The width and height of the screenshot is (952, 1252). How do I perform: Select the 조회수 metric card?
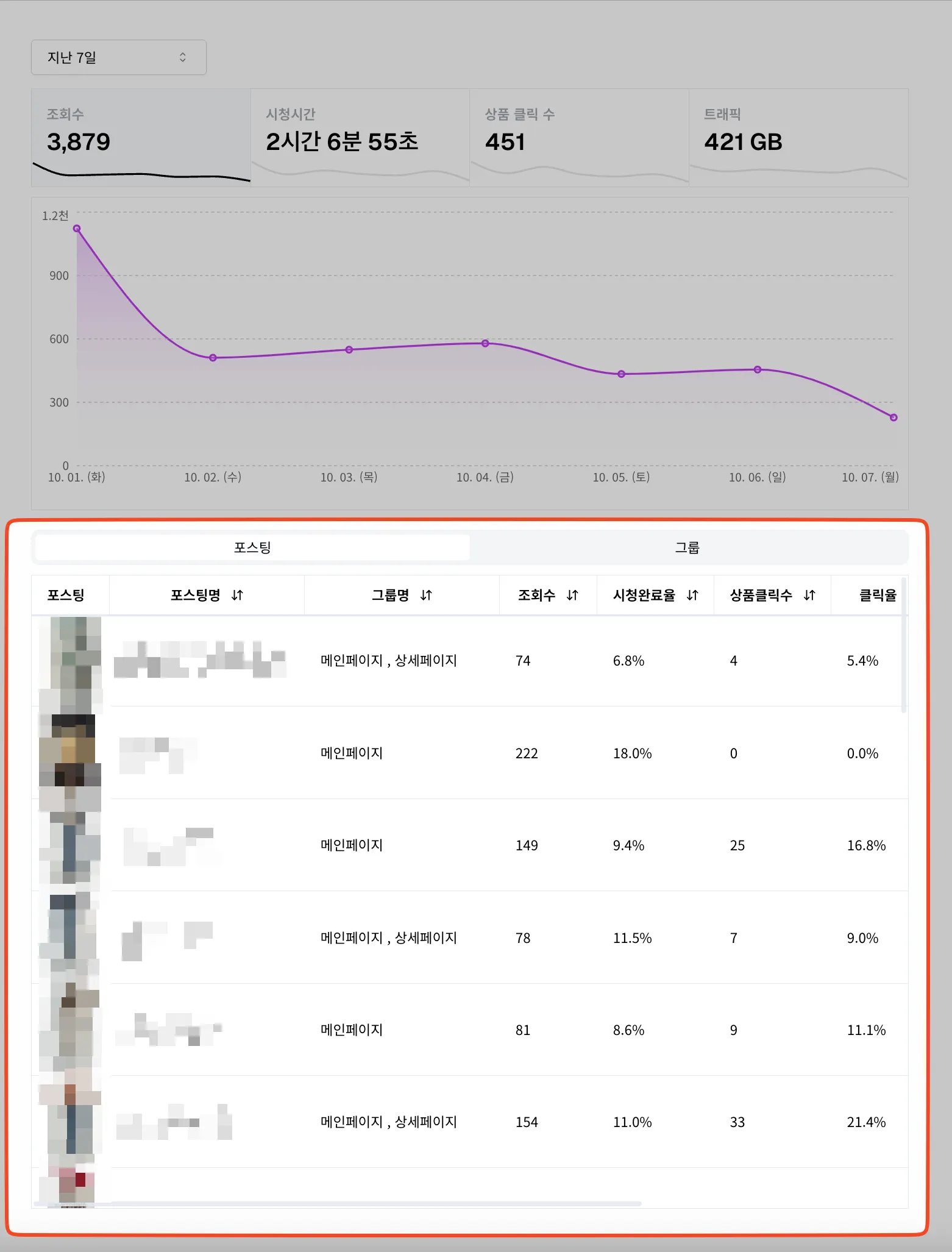[x=141, y=137]
